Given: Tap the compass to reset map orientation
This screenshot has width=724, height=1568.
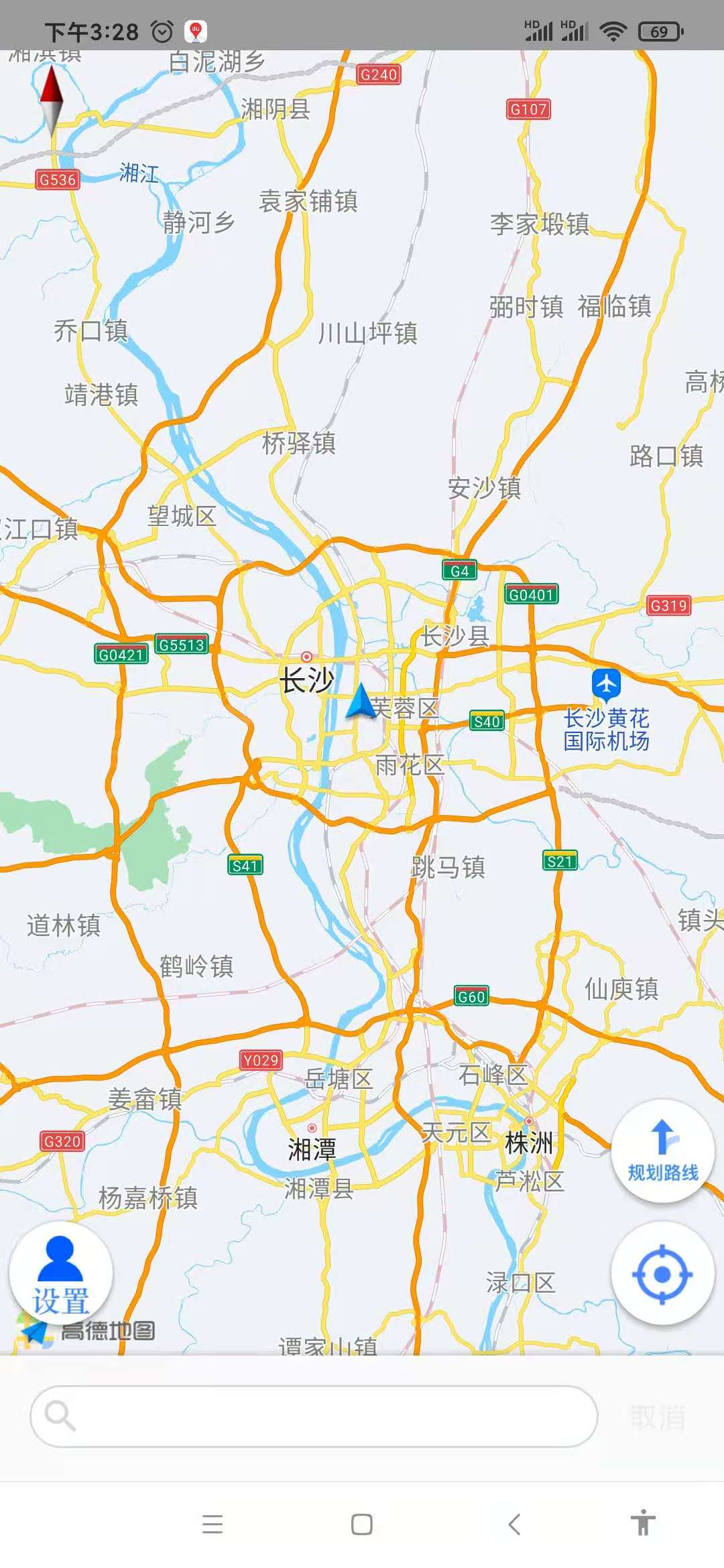Looking at the screenshot, I should (x=51, y=101).
